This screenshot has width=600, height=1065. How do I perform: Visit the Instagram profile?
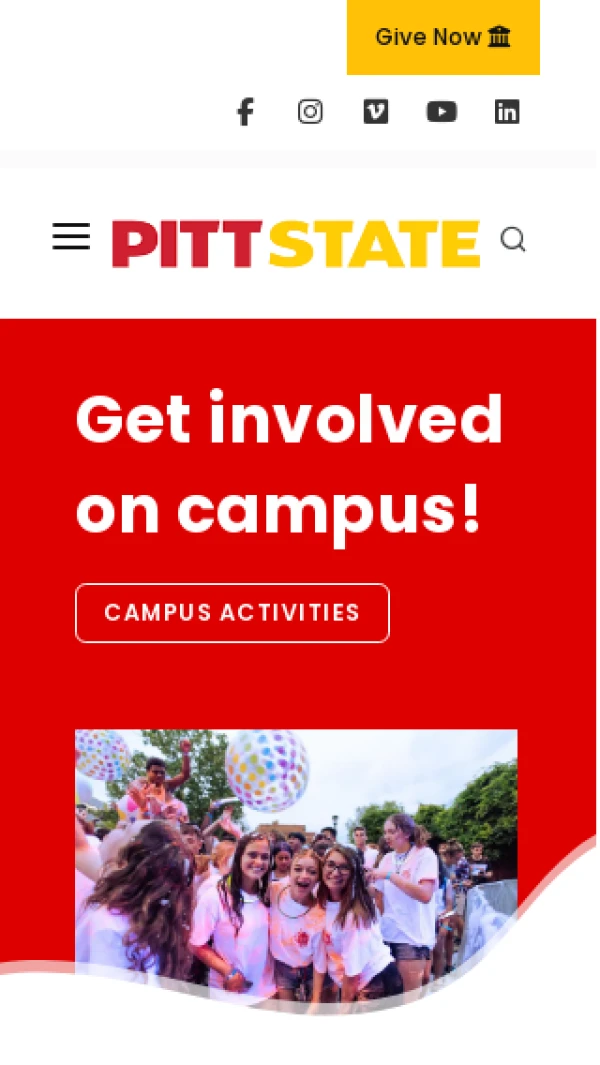click(310, 112)
